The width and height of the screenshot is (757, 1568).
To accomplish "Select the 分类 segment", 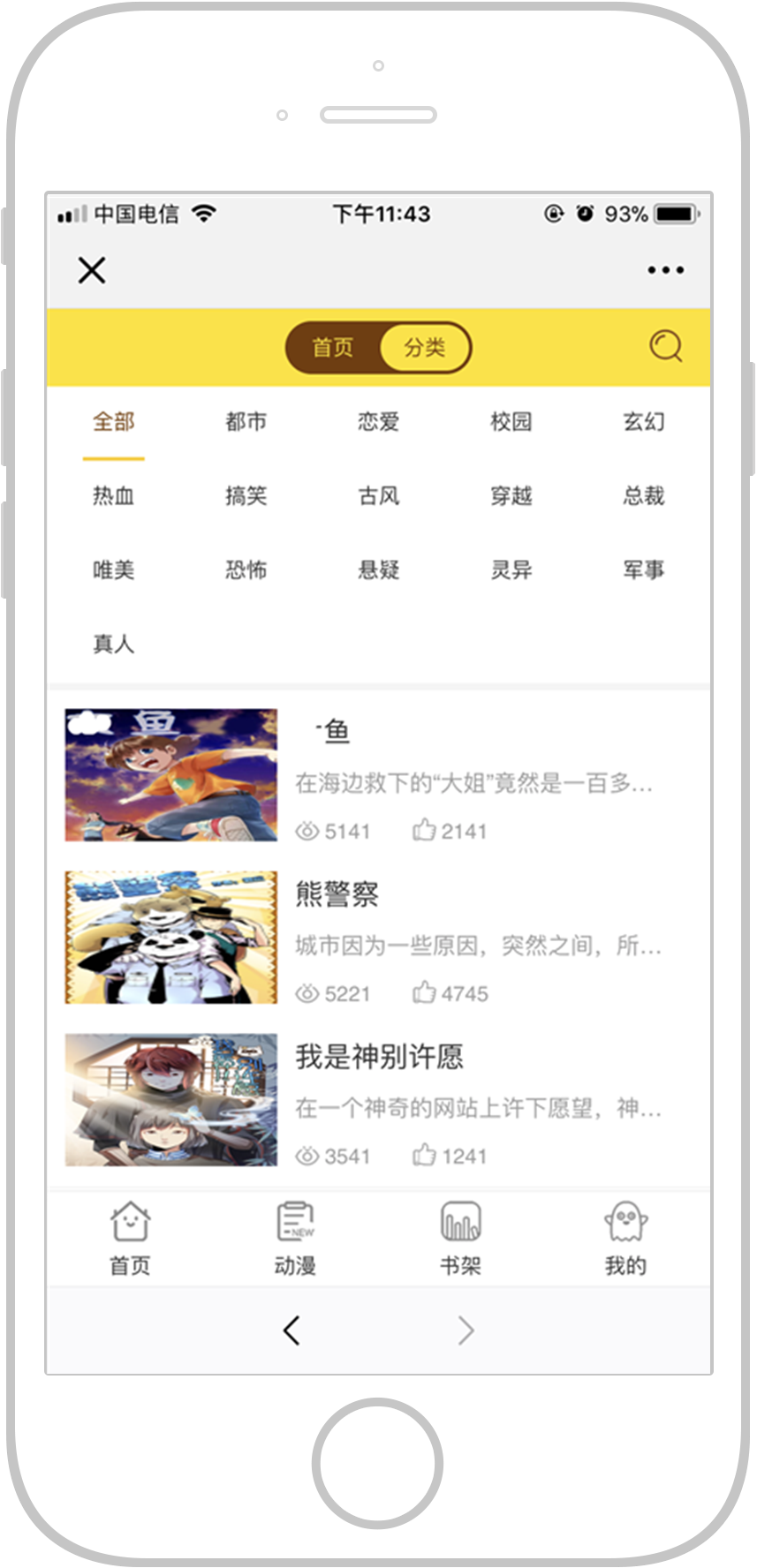I will pyautogui.click(x=425, y=347).
